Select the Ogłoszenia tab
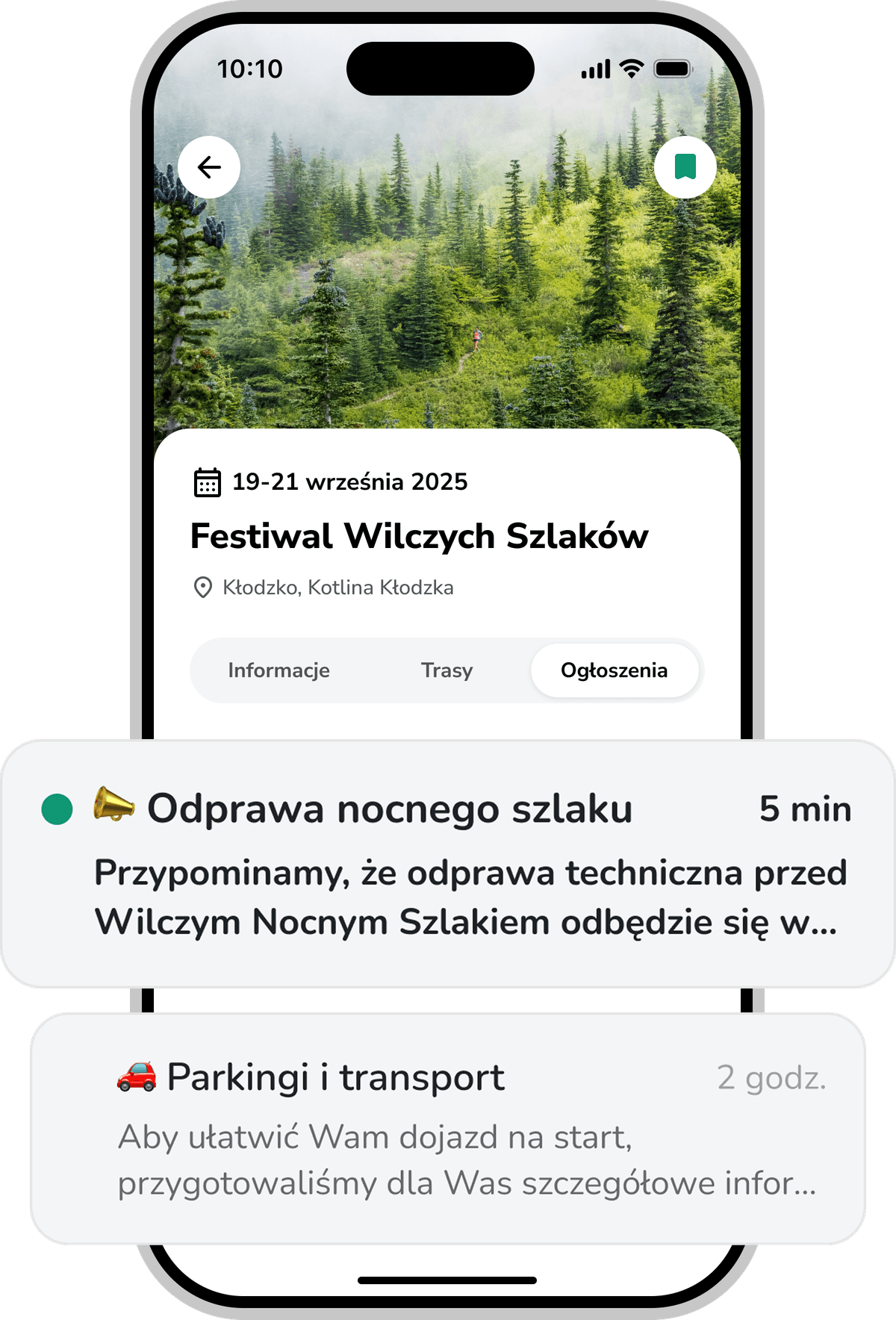 coord(615,670)
